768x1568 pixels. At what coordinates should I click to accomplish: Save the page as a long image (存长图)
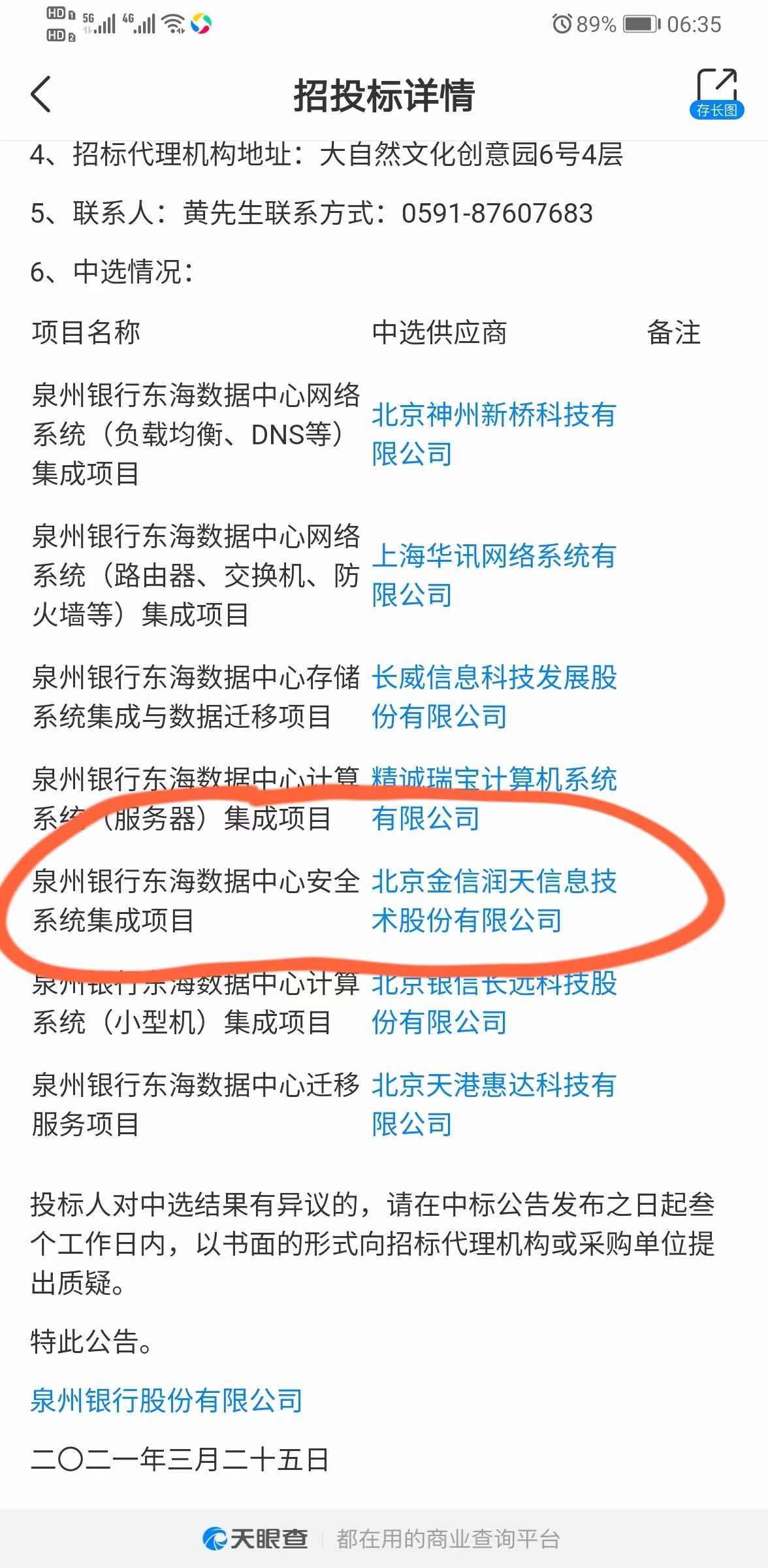pyautogui.click(x=716, y=94)
